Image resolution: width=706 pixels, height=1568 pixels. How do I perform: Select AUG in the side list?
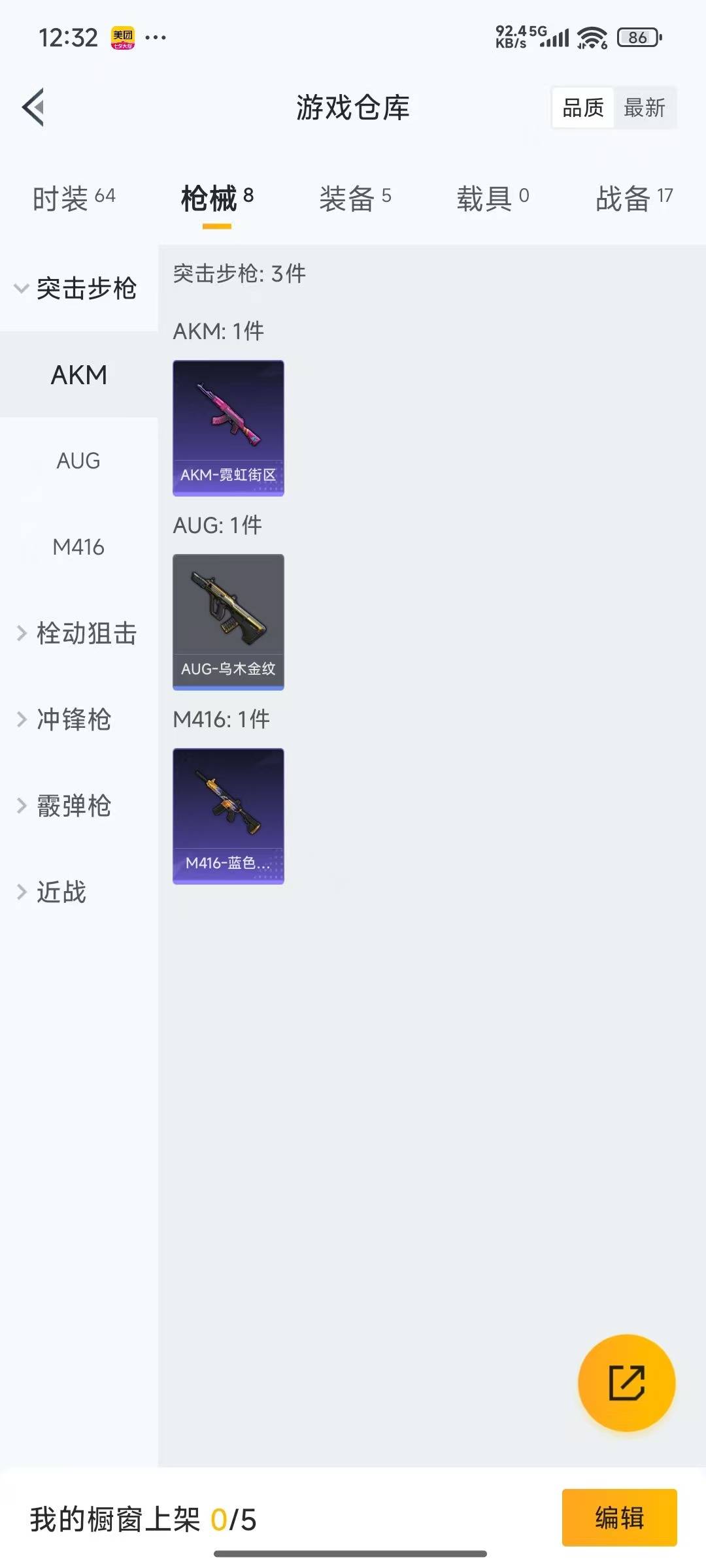(x=78, y=461)
